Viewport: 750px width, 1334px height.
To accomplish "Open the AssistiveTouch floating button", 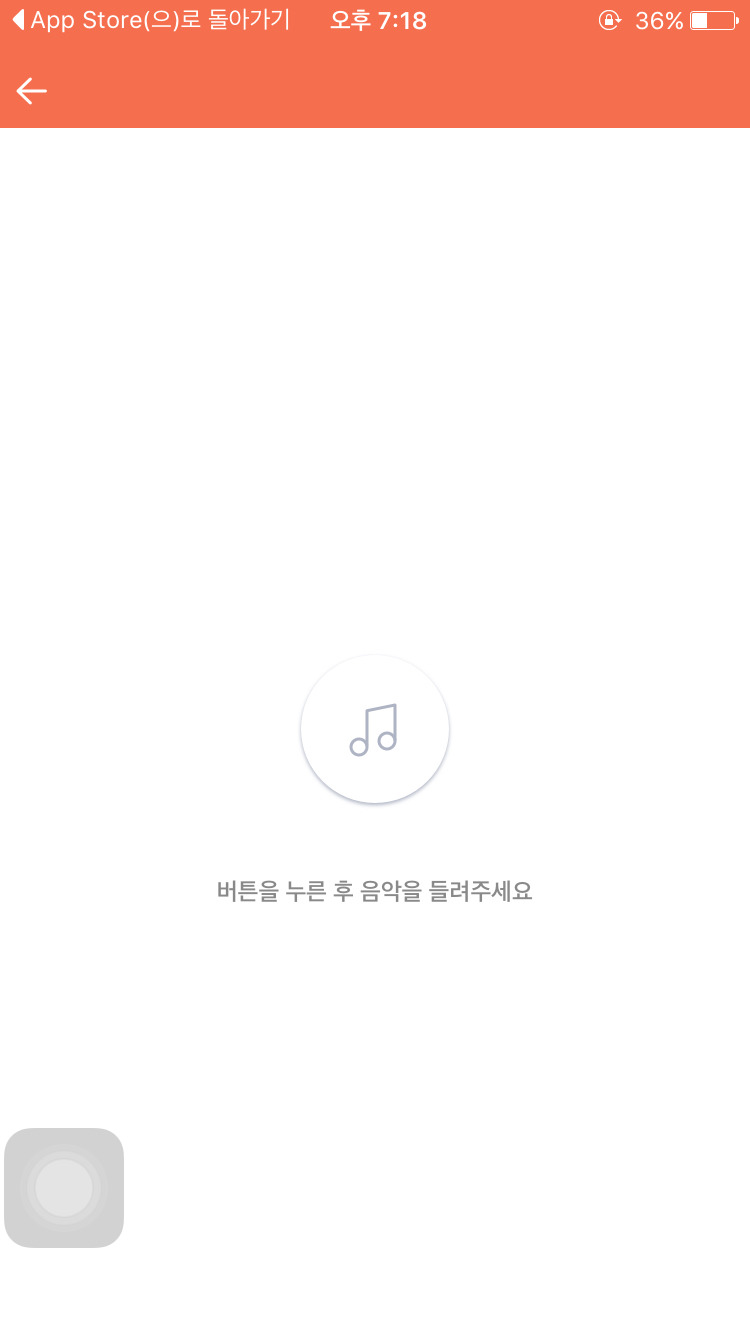I will (64, 1188).
